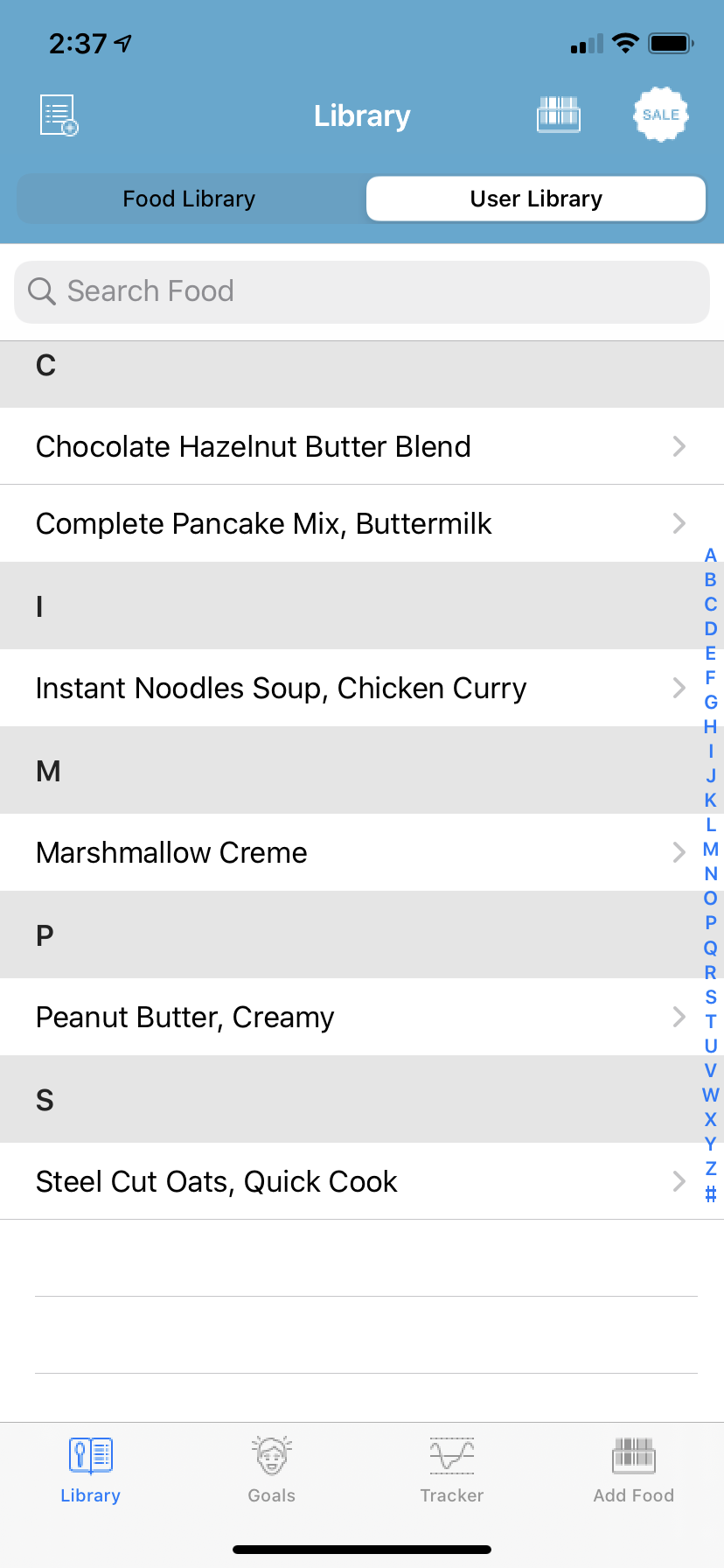Open the SALE badge

[660, 115]
